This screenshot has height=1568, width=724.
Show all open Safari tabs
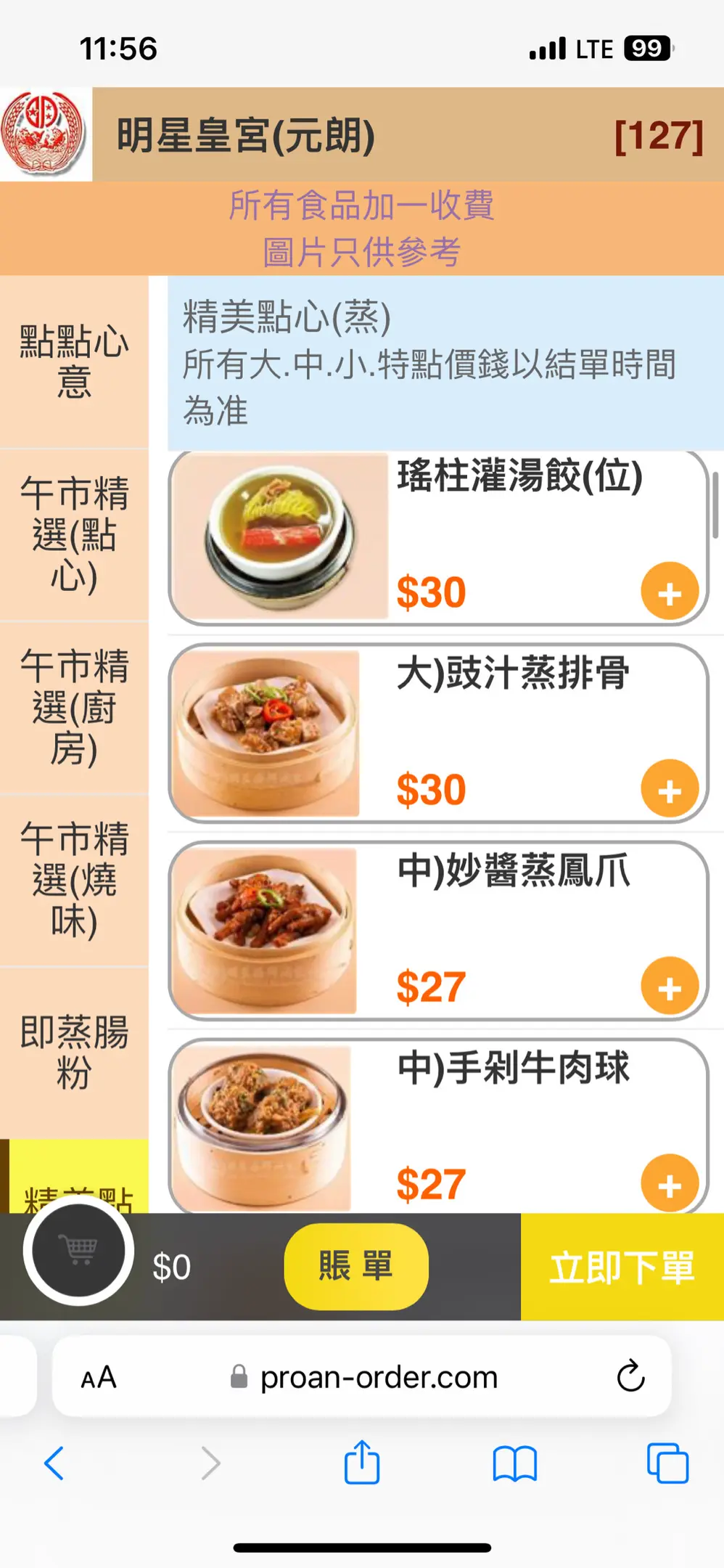[667, 1463]
